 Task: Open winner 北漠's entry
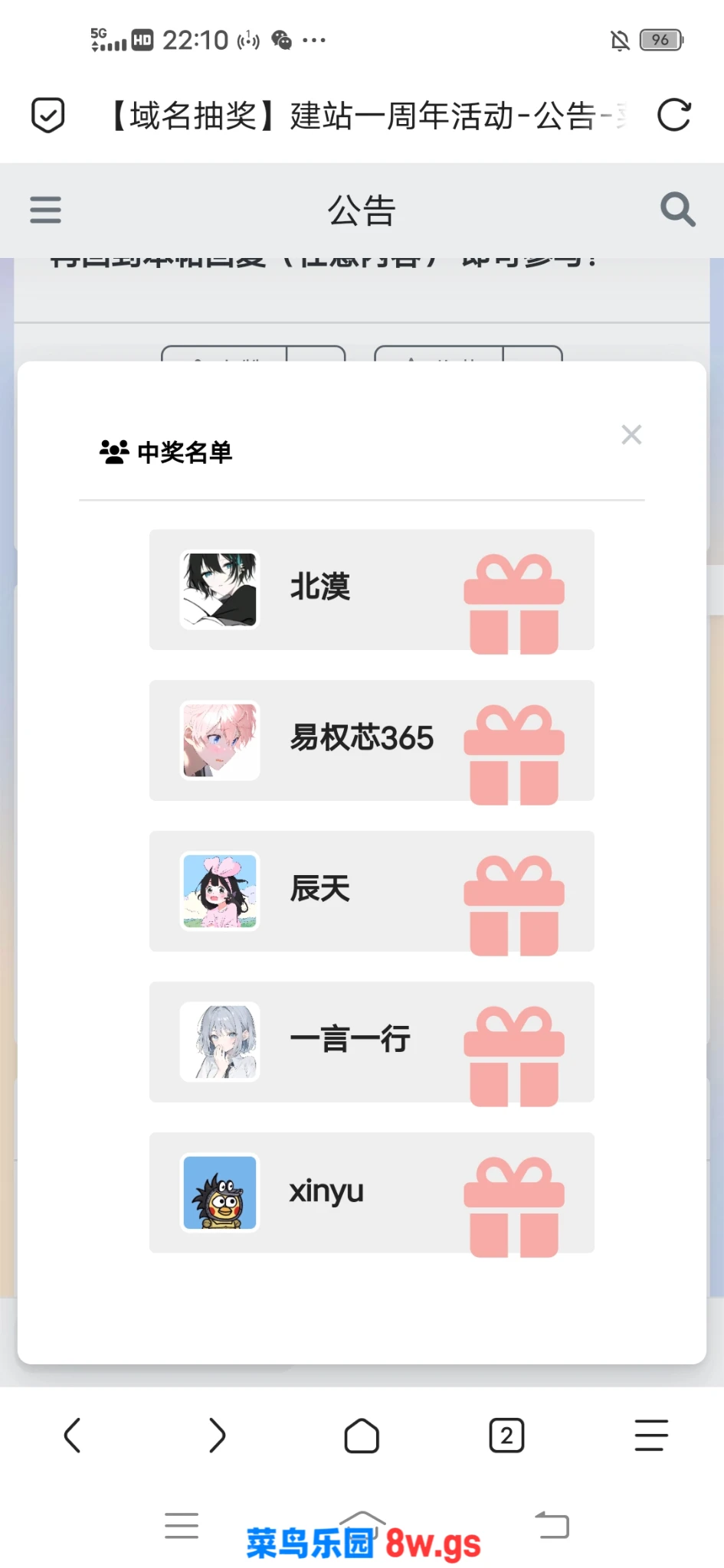[x=372, y=590]
